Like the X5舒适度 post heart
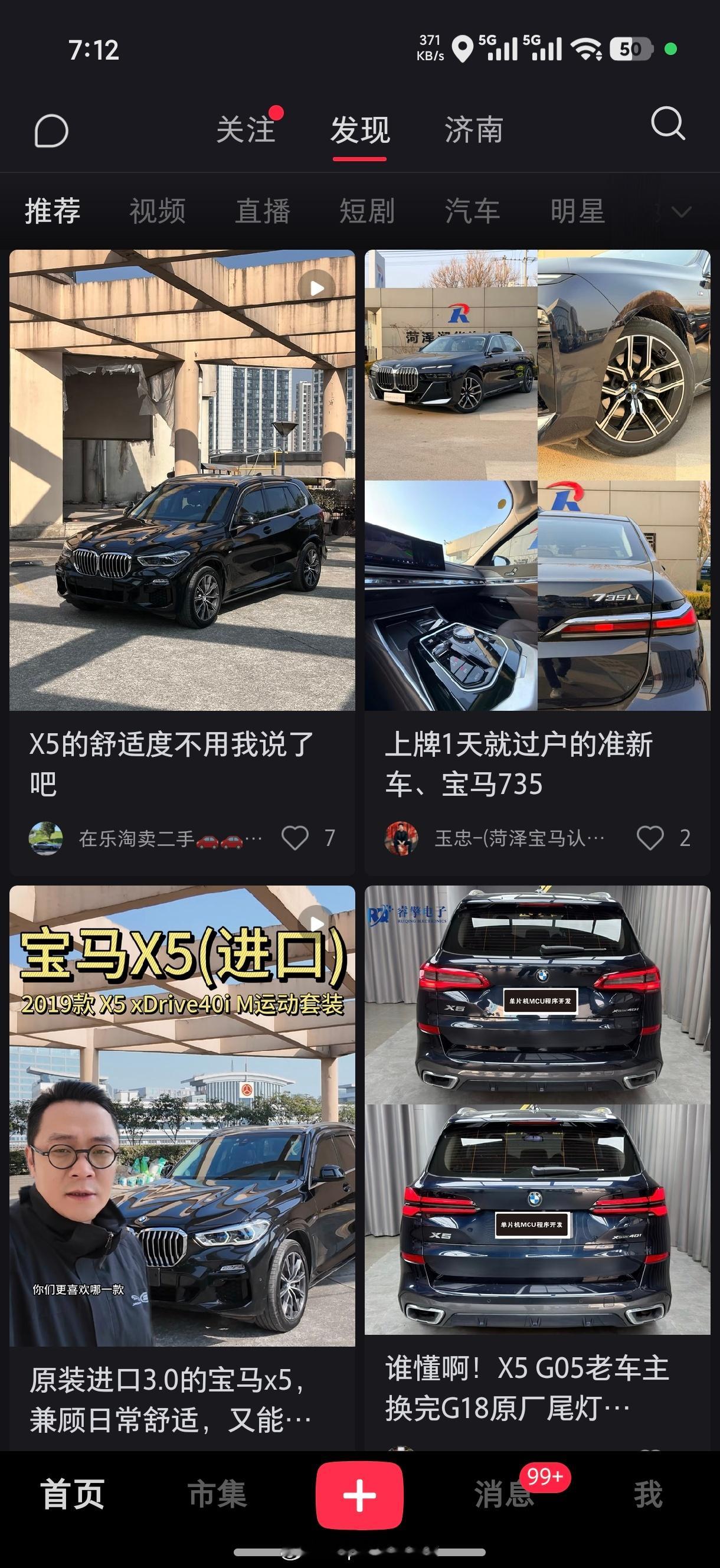The width and height of the screenshot is (720, 1568). click(296, 838)
